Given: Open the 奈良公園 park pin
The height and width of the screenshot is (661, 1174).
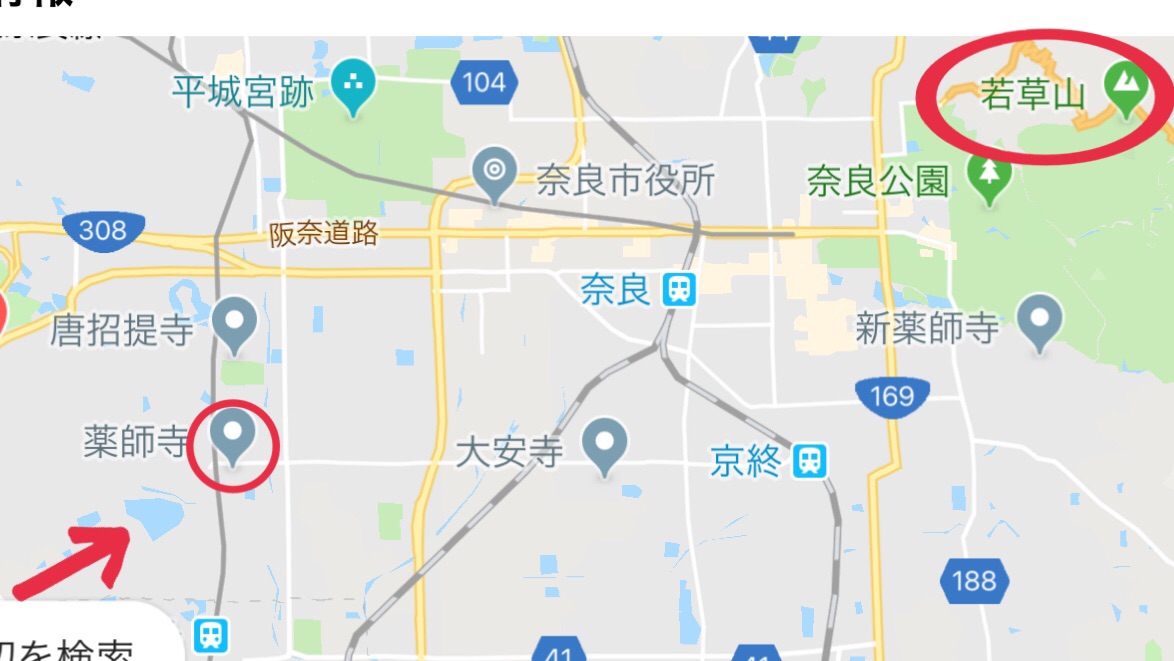Looking at the screenshot, I should (989, 177).
